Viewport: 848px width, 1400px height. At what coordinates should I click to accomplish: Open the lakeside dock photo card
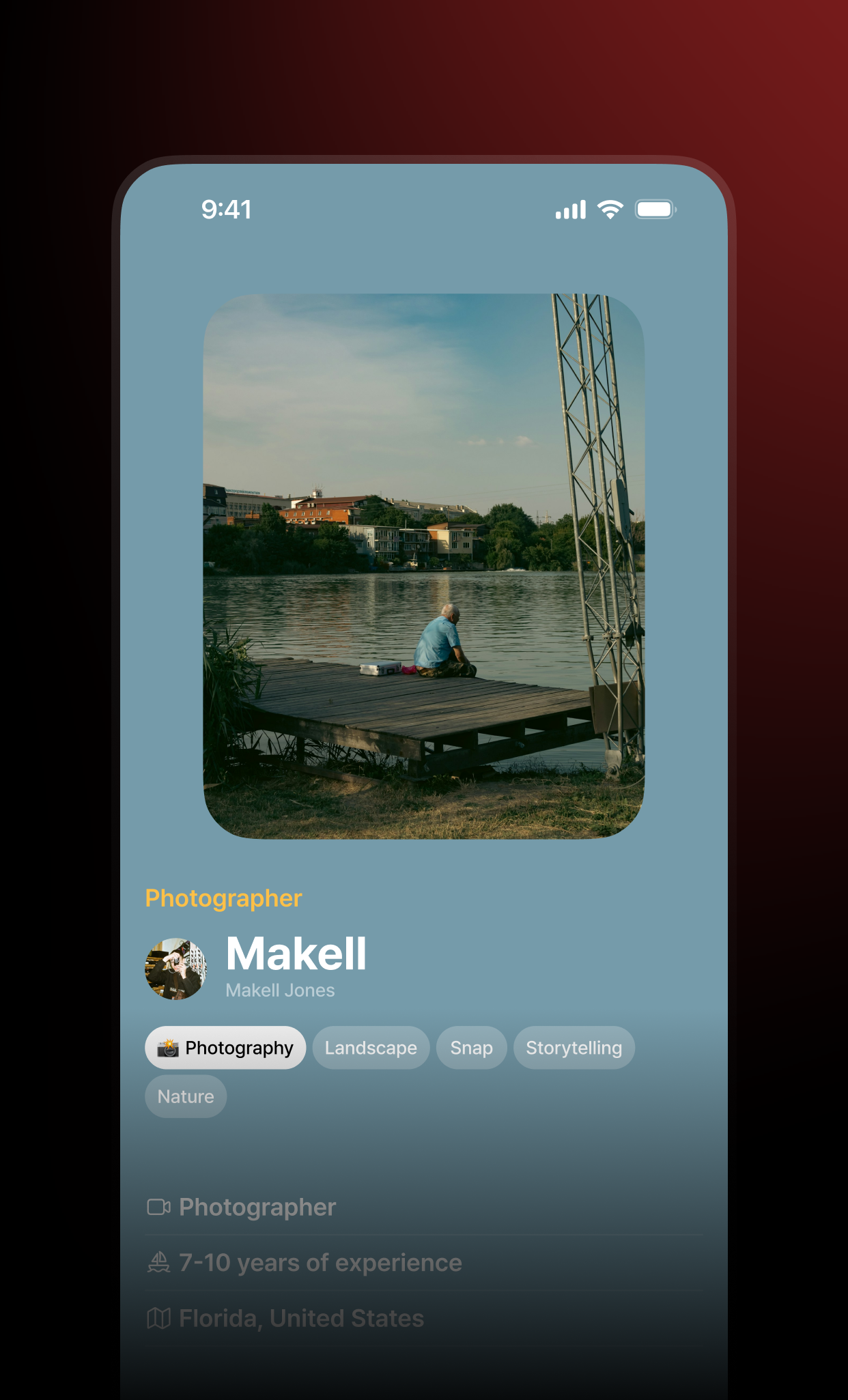click(x=423, y=566)
